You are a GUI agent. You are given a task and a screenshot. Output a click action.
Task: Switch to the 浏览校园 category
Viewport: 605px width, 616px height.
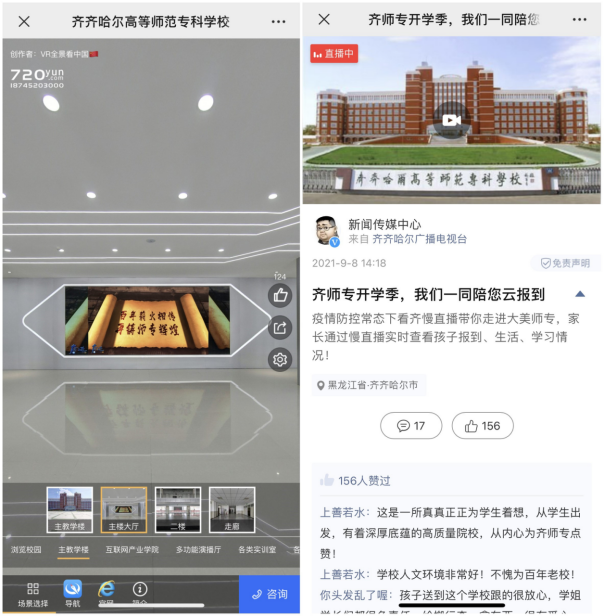[x=27, y=549]
